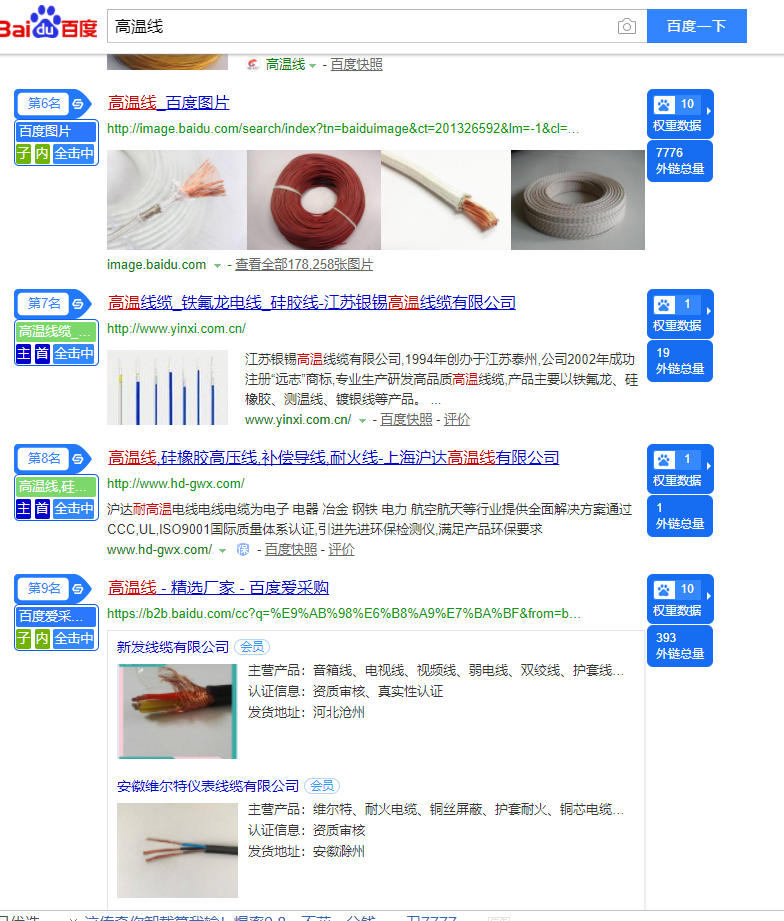The width and height of the screenshot is (784, 921).
Task: Open 权重数据 badge for 第6名 result
Action: pyautogui.click(x=679, y=114)
